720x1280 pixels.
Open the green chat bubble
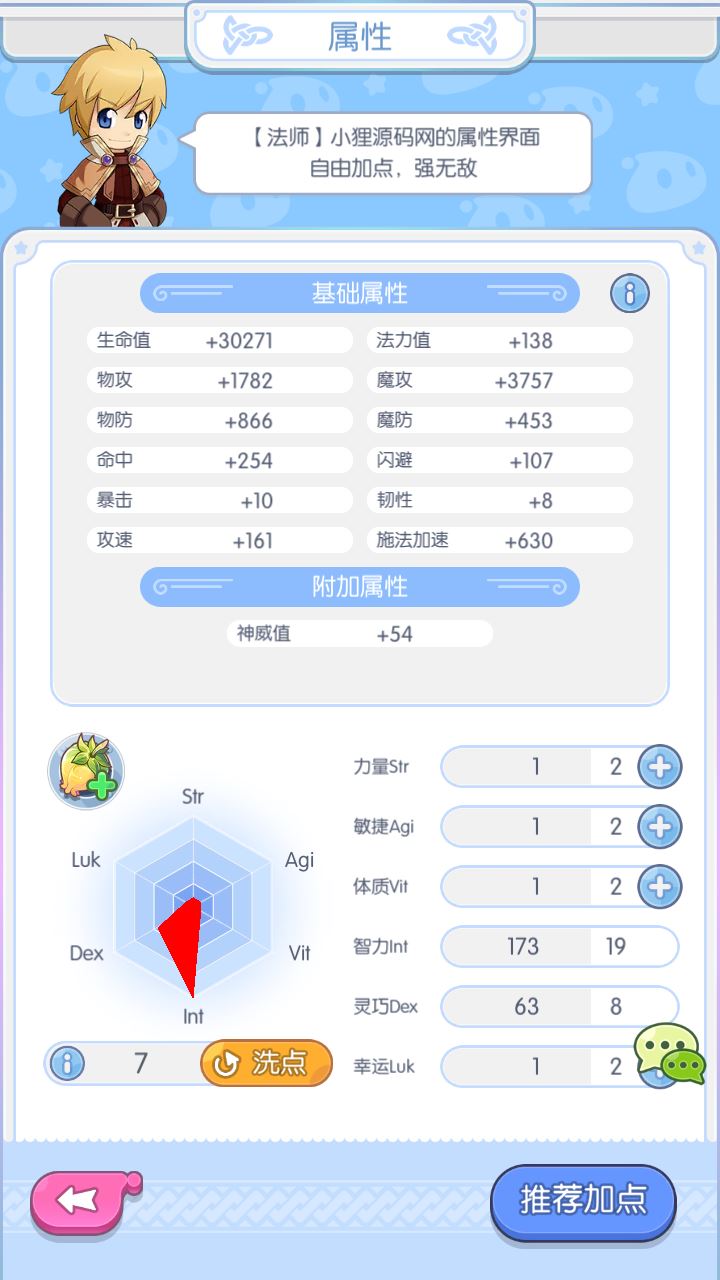tap(671, 1054)
